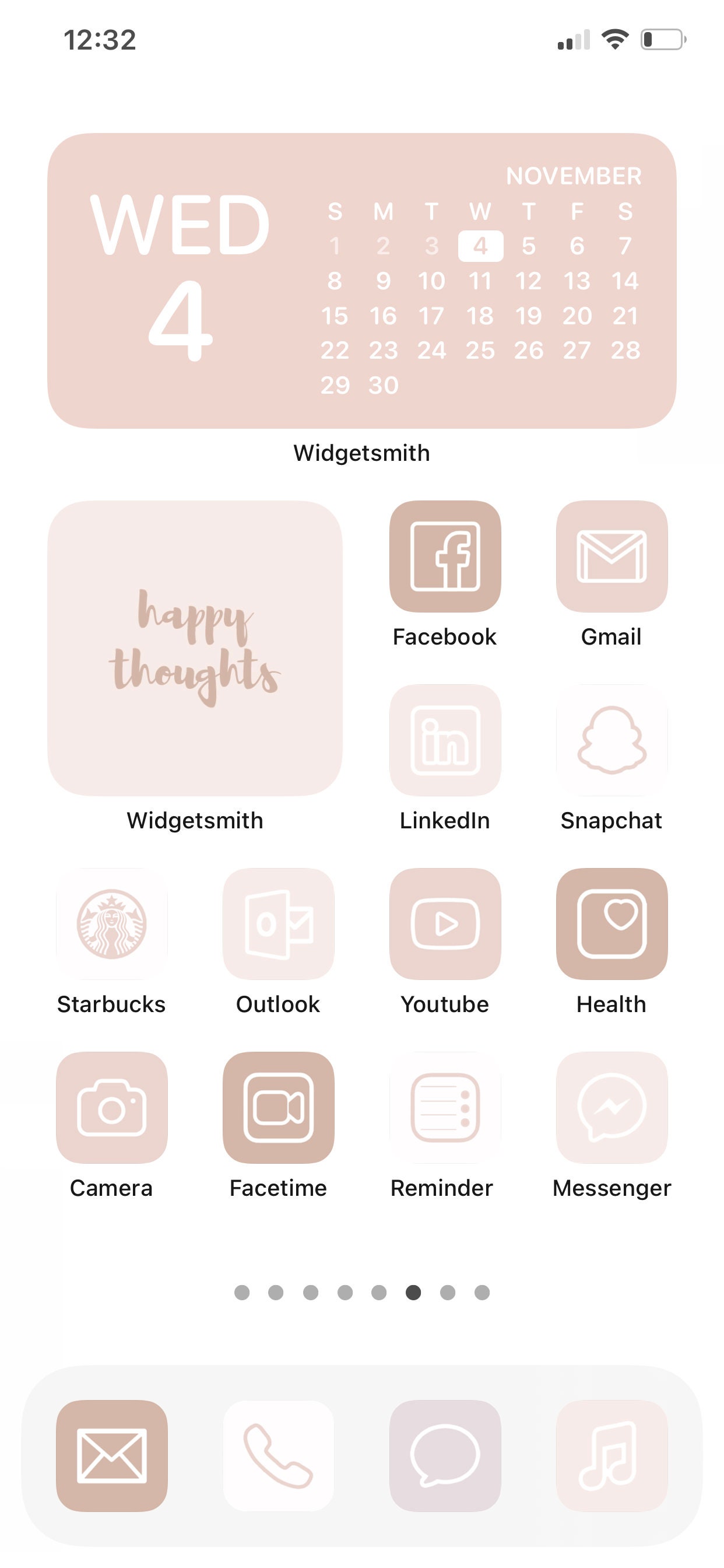Screen dimensions: 724x1568
Task: Start Facetime
Action: [279, 1108]
